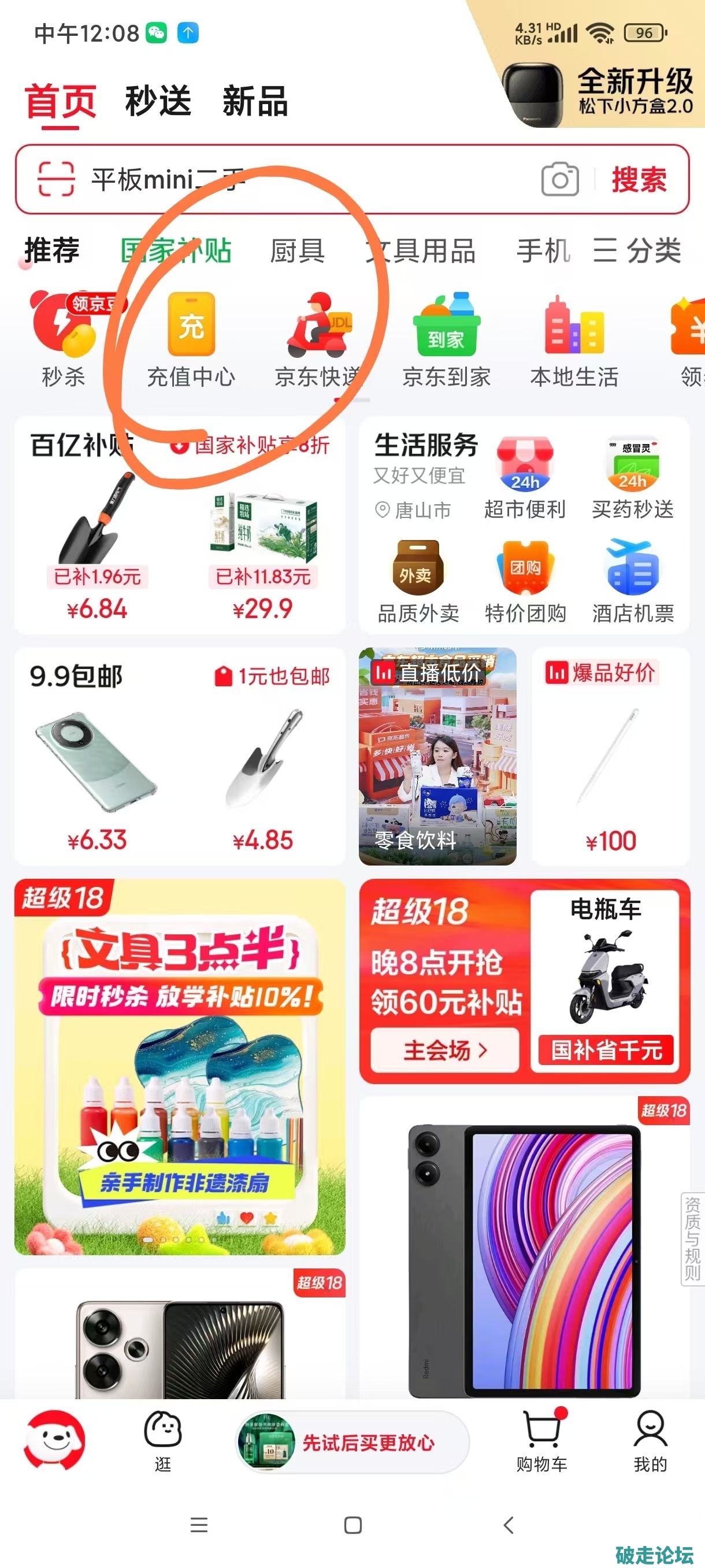Open 本地生活 local services
The width and height of the screenshot is (705, 1568).
(574, 341)
